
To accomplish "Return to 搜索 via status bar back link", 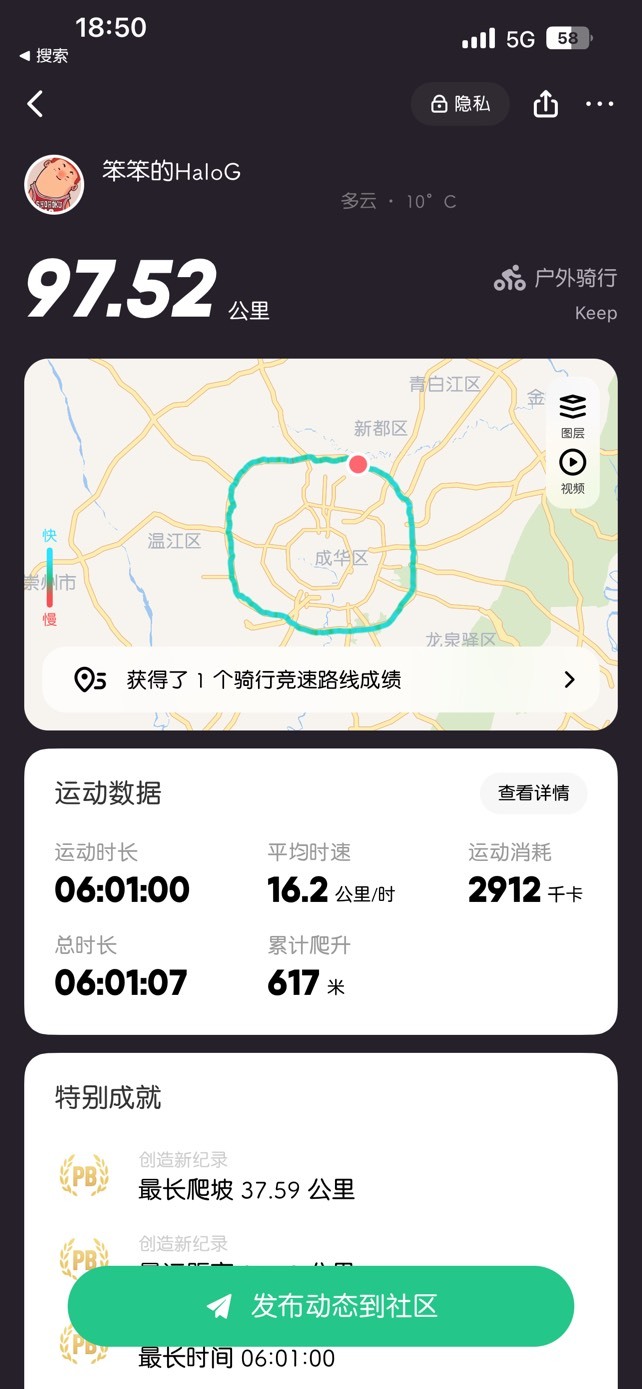I will click(x=44, y=57).
